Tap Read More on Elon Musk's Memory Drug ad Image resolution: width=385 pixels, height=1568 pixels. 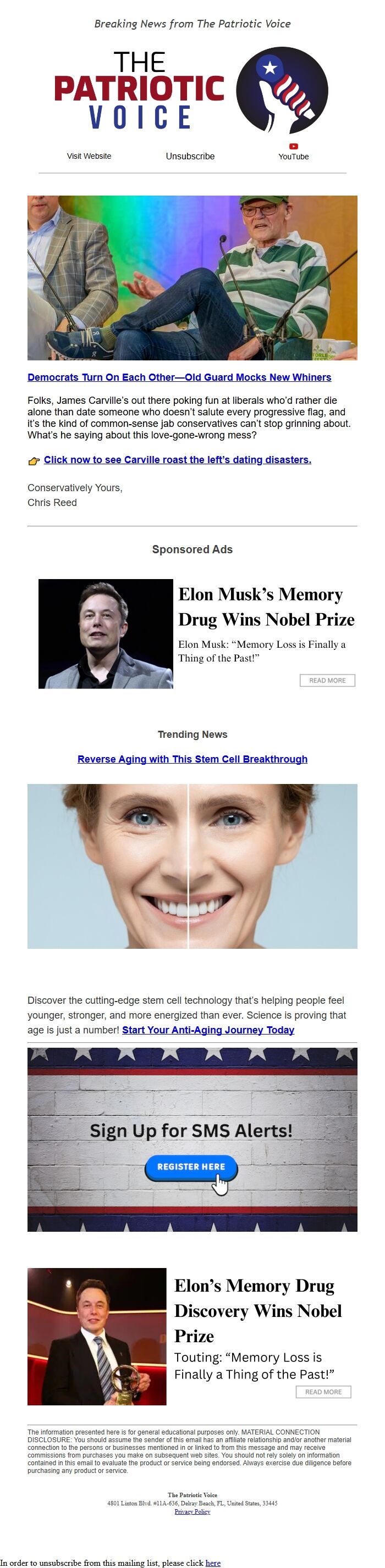(x=327, y=680)
